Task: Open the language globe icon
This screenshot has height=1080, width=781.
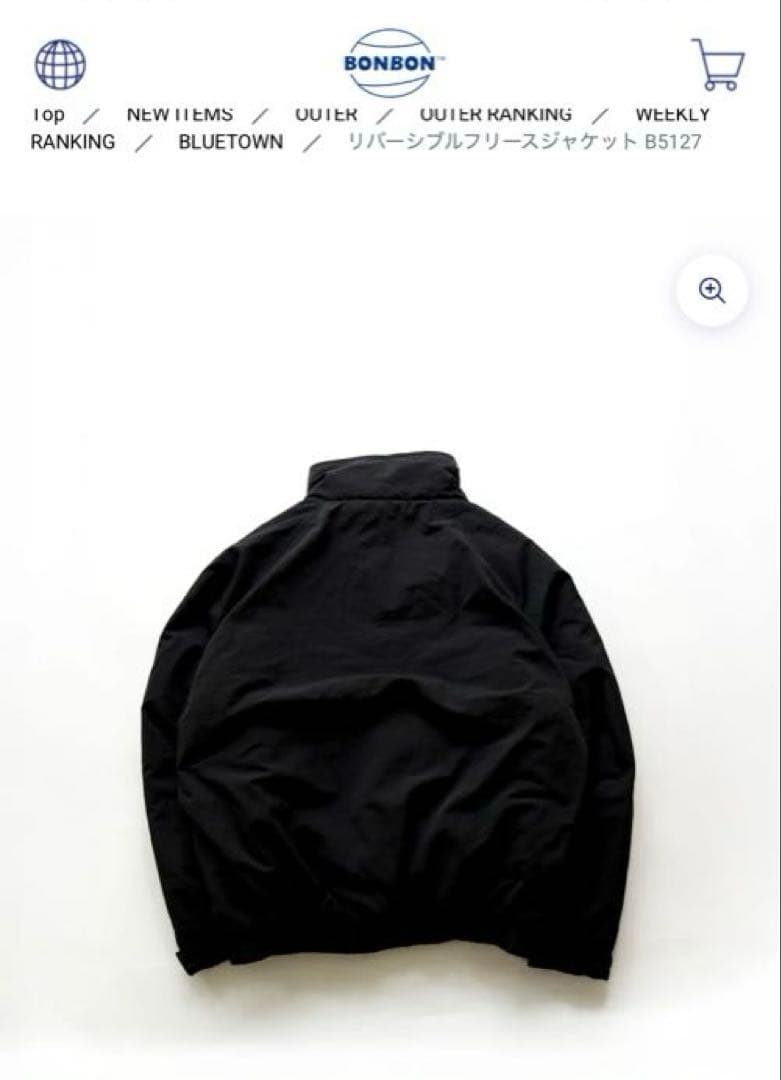Action: pos(60,65)
